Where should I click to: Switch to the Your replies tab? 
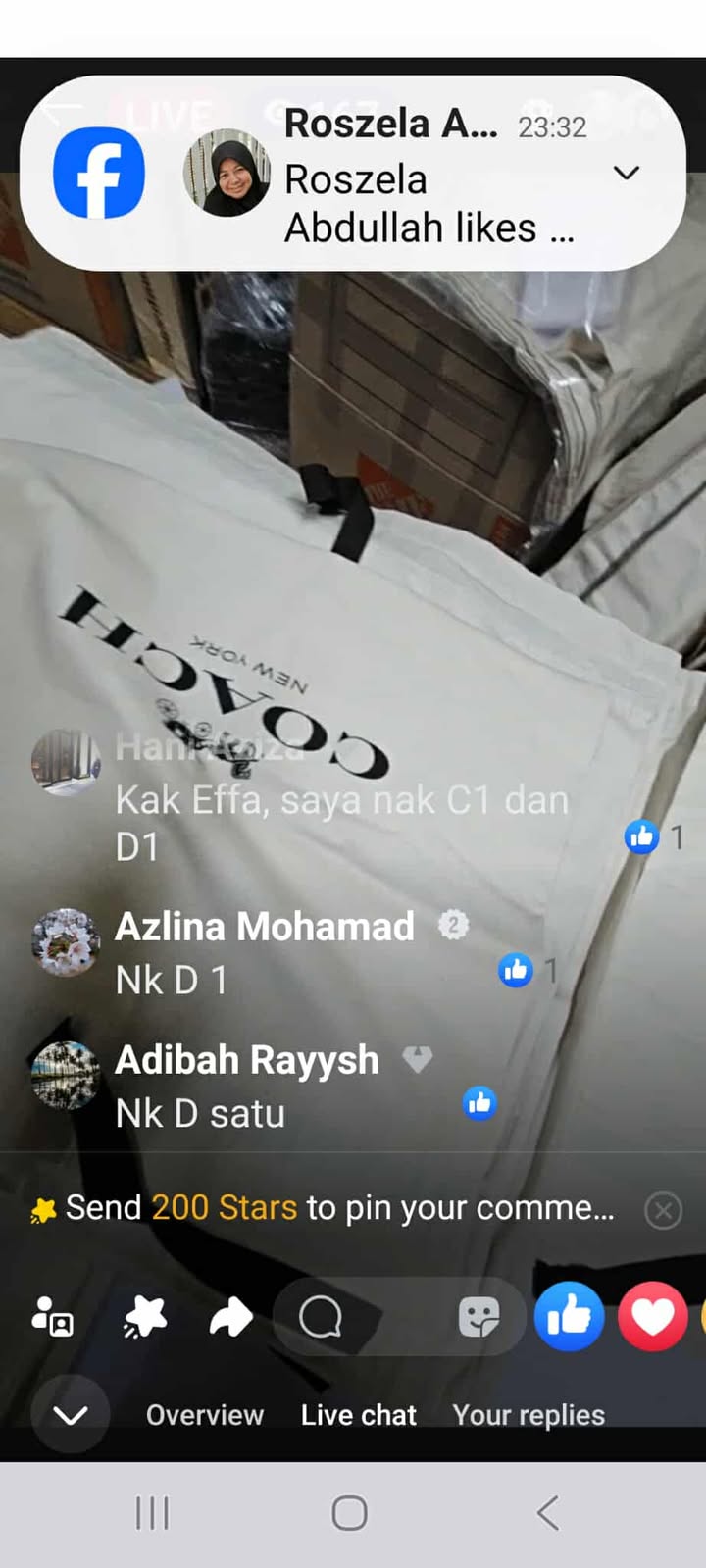(528, 1415)
